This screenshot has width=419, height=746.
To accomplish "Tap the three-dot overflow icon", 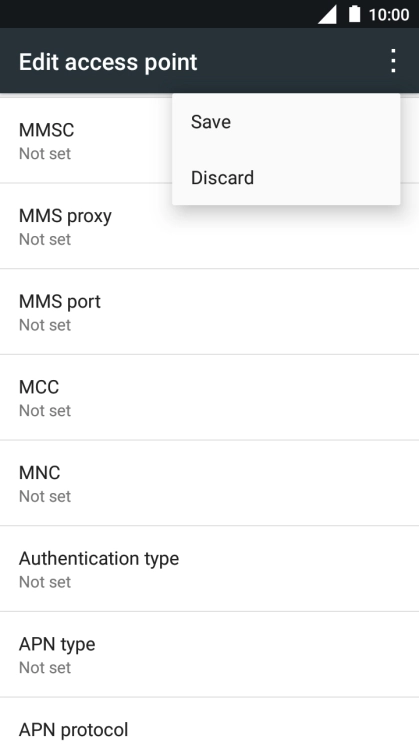I will pos(393,61).
